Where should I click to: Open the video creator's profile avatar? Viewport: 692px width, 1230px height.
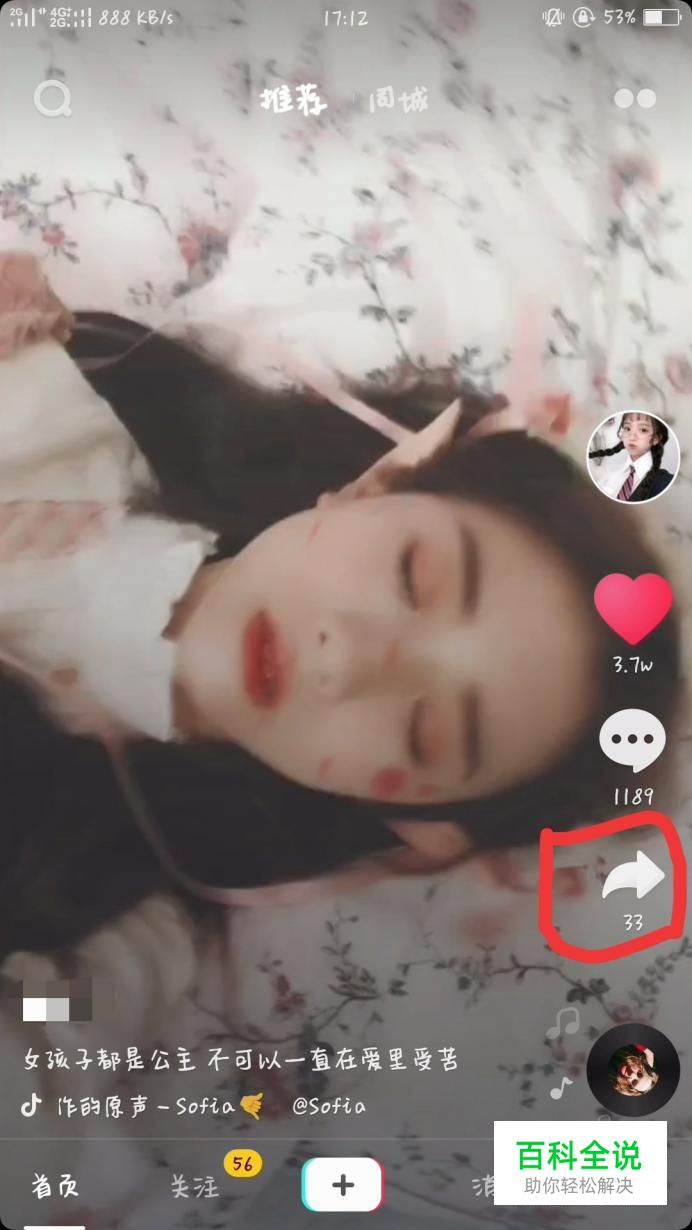633,457
